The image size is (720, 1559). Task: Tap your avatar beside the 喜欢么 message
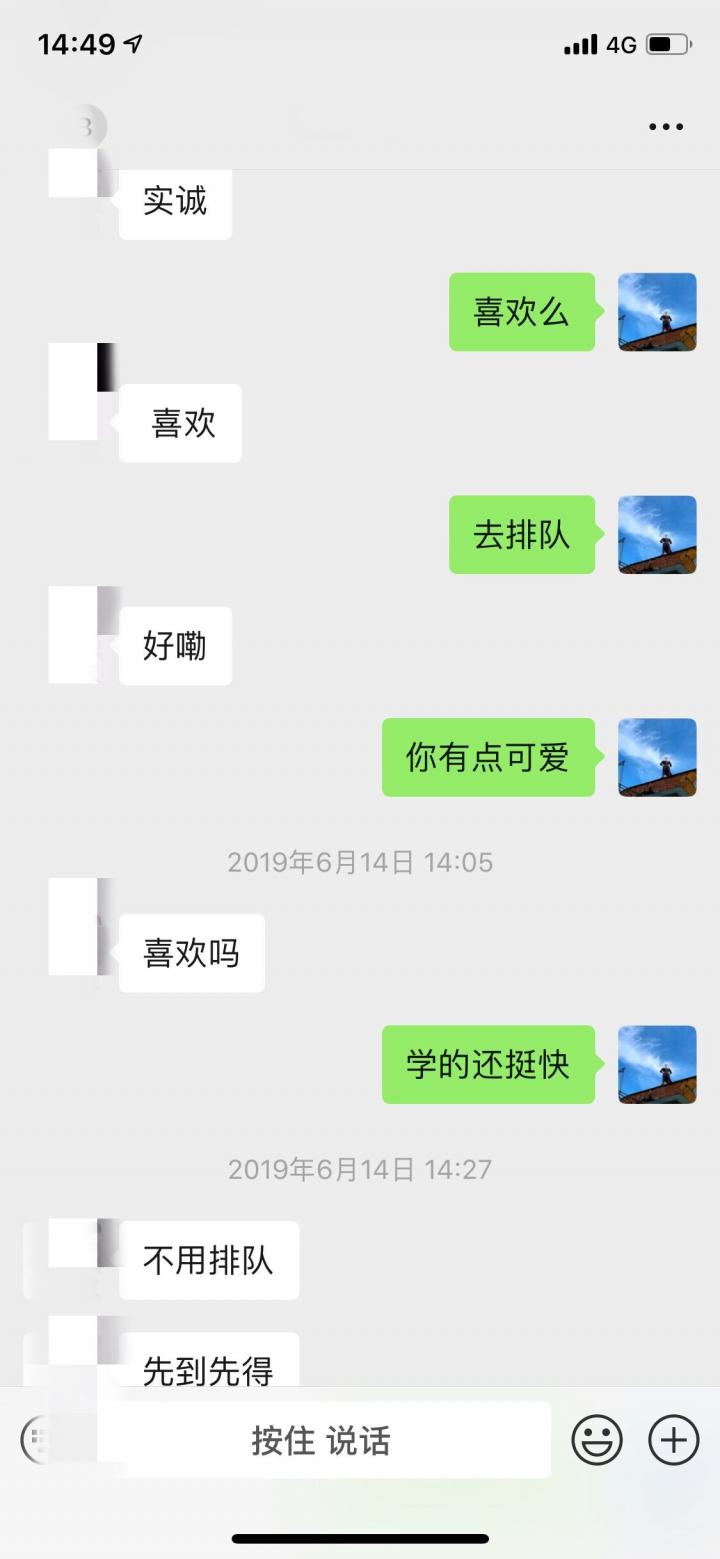(x=655, y=312)
